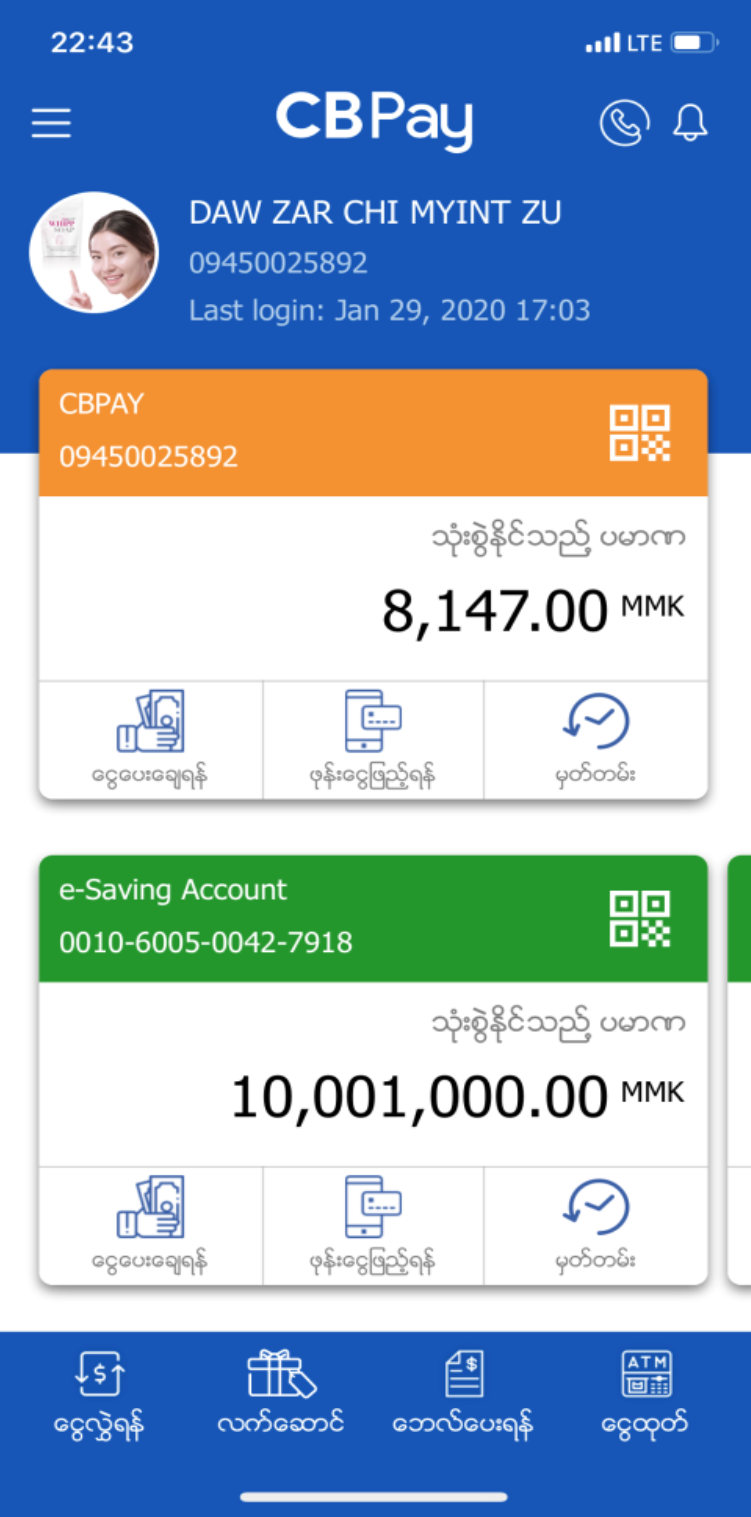
Task: Select ဖုန်းငွေဖြည့်ရန် on e-Saving Account card
Action: tap(373, 1225)
